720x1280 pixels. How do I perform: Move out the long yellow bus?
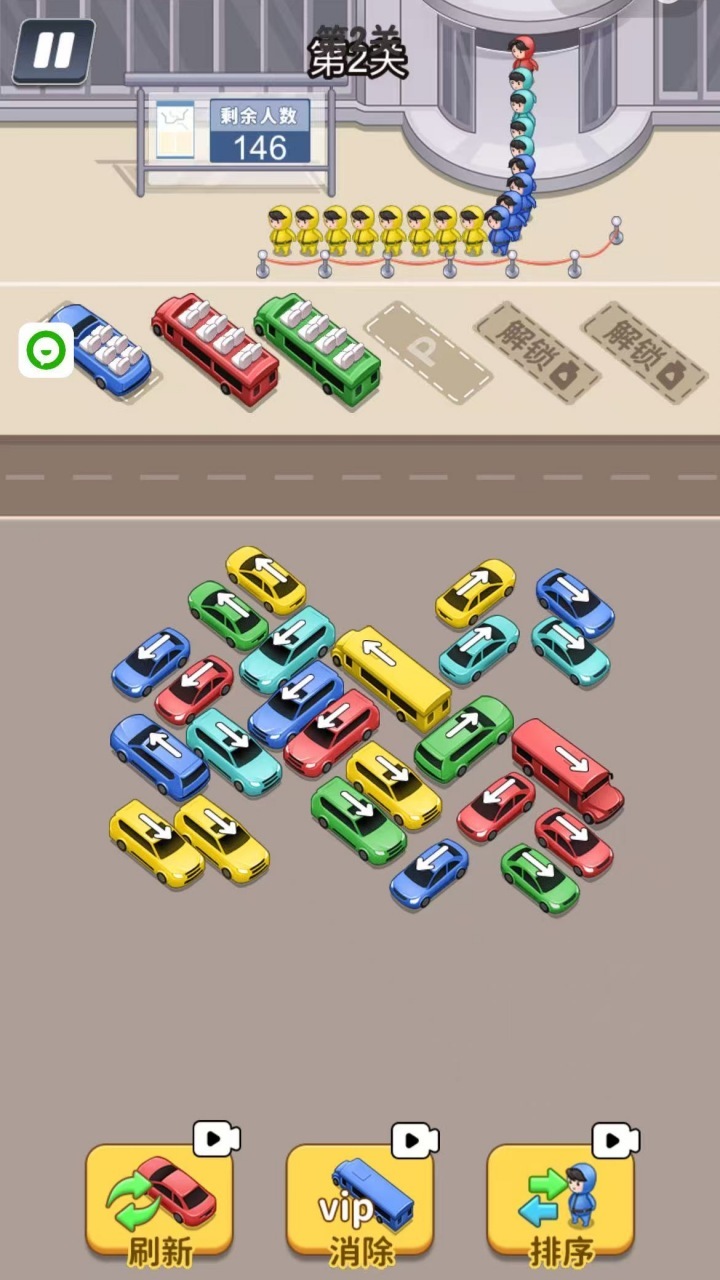pyautogui.click(x=391, y=676)
